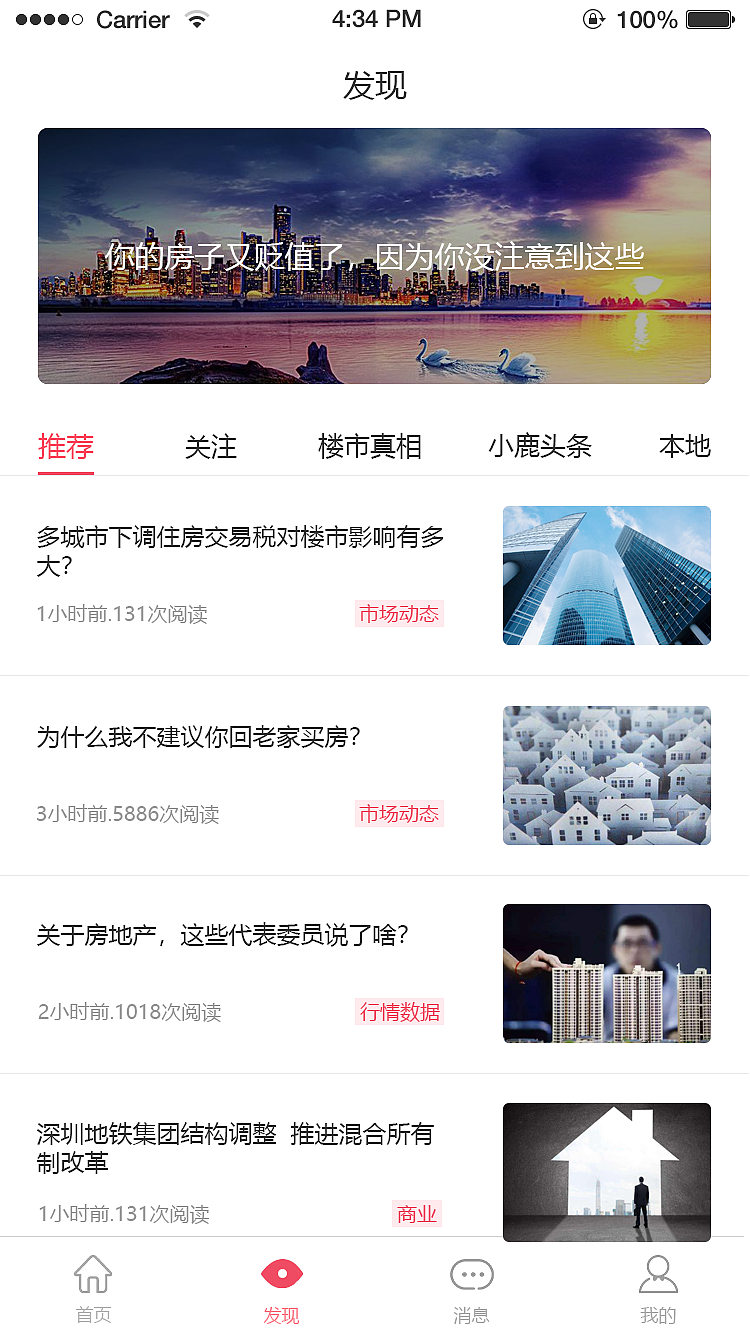The width and height of the screenshot is (750, 1334).
Task: Click the skyscraper thumbnail of first article
Action: coord(606,575)
